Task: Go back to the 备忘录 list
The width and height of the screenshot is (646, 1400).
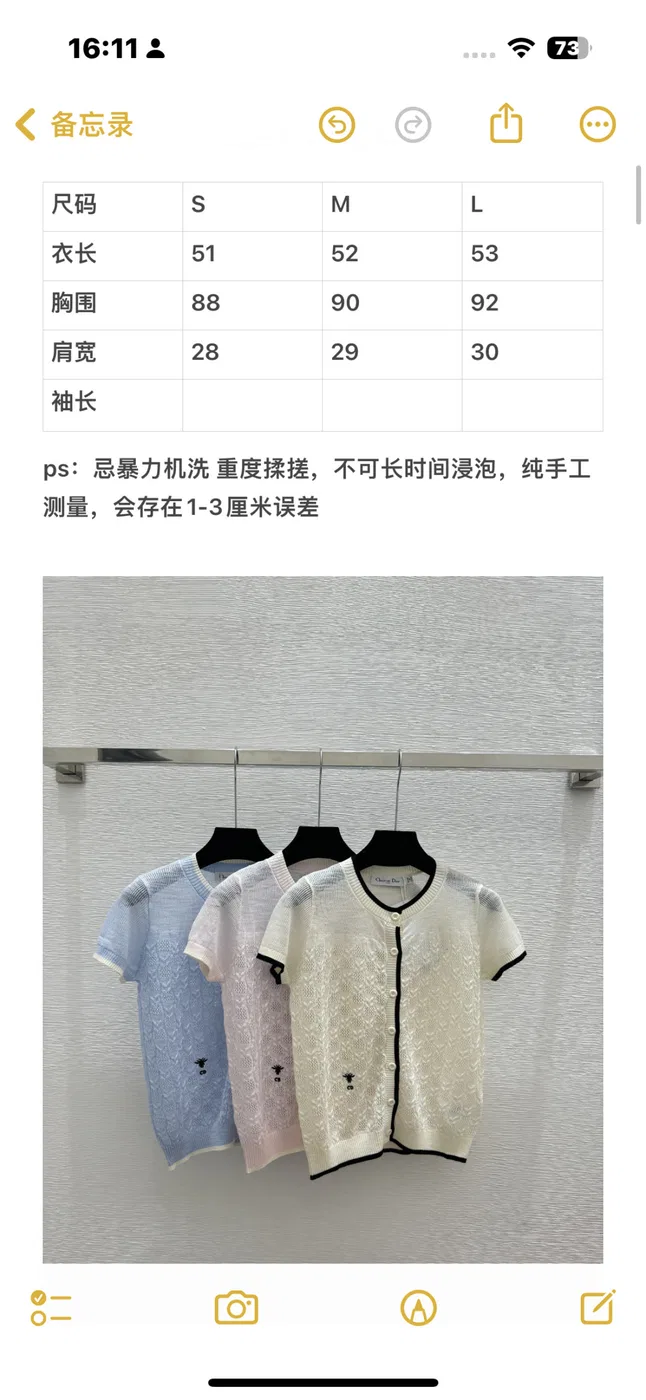Action: [74, 125]
